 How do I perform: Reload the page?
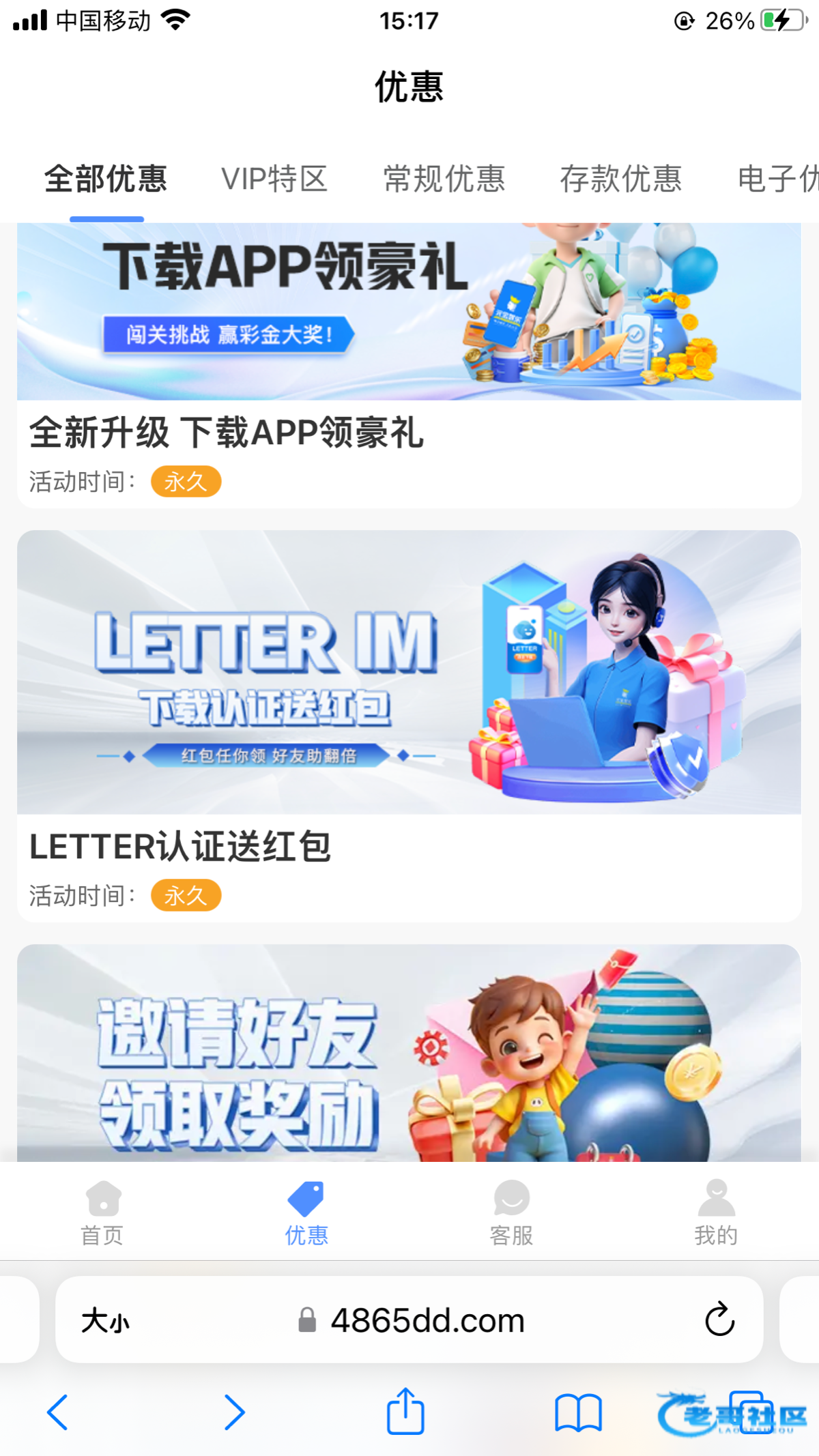click(719, 1320)
